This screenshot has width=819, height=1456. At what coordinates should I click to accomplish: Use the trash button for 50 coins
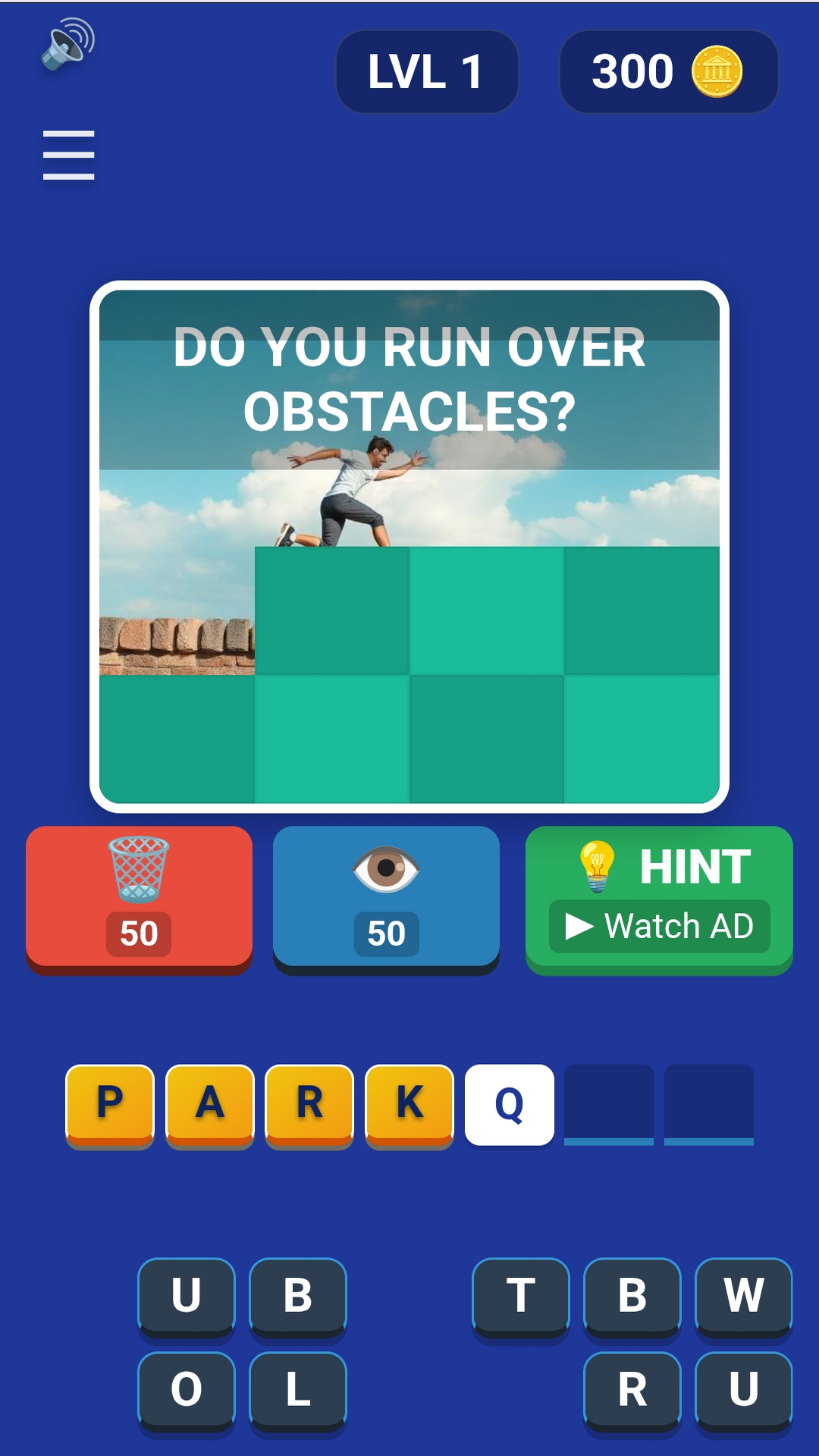pyautogui.click(x=139, y=897)
